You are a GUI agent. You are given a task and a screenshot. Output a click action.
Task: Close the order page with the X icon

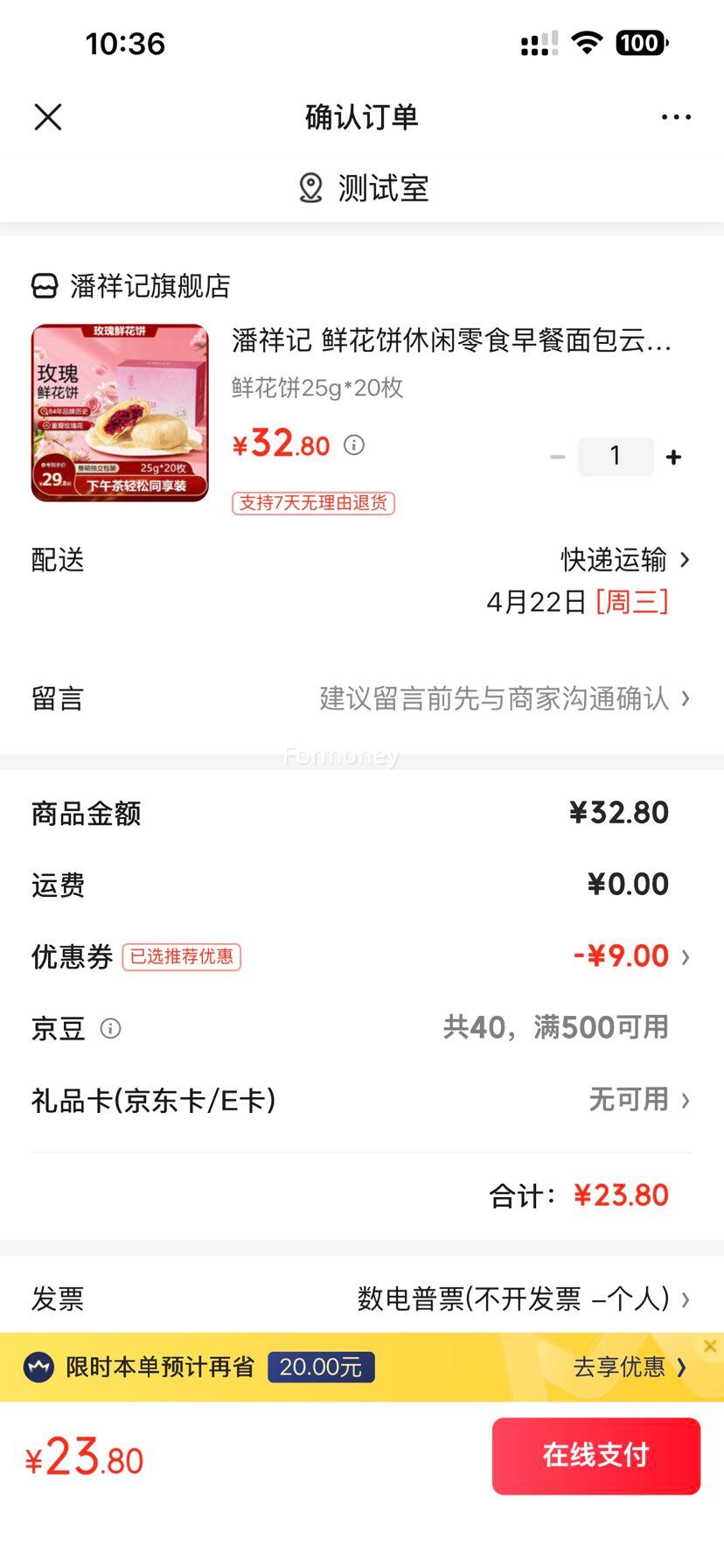point(47,116)
